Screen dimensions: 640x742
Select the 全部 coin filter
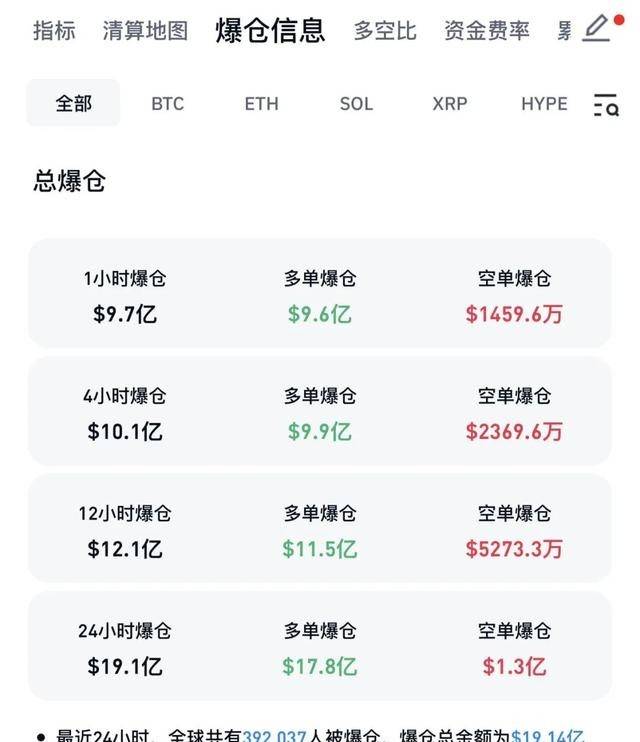pyautogui.click(x=74, y=104)
